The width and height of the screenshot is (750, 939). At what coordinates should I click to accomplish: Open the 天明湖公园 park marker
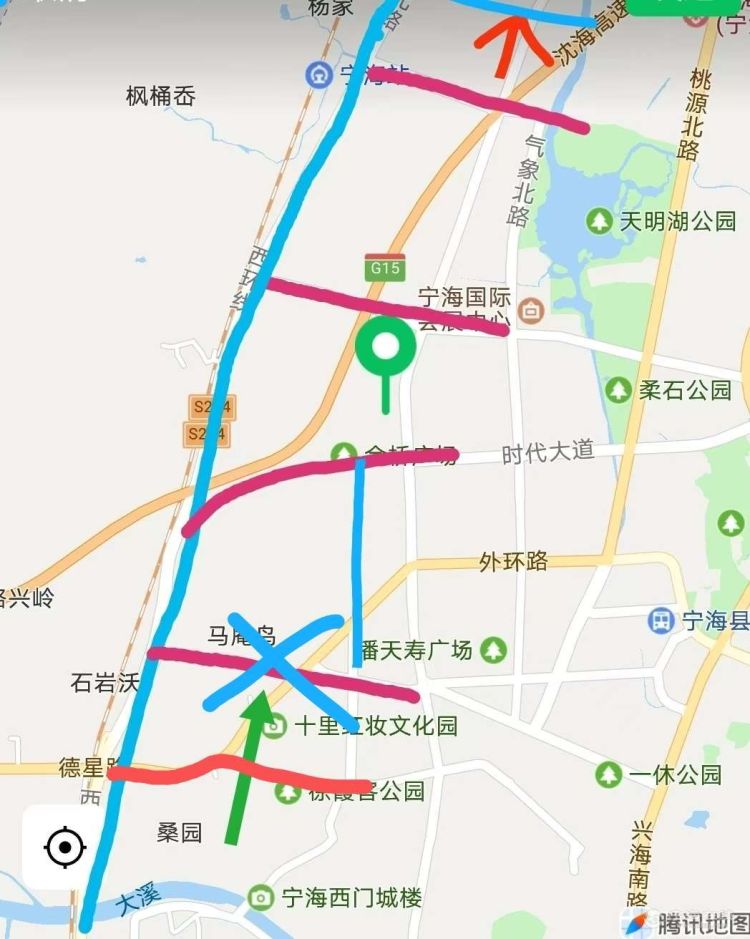(600, 220)
